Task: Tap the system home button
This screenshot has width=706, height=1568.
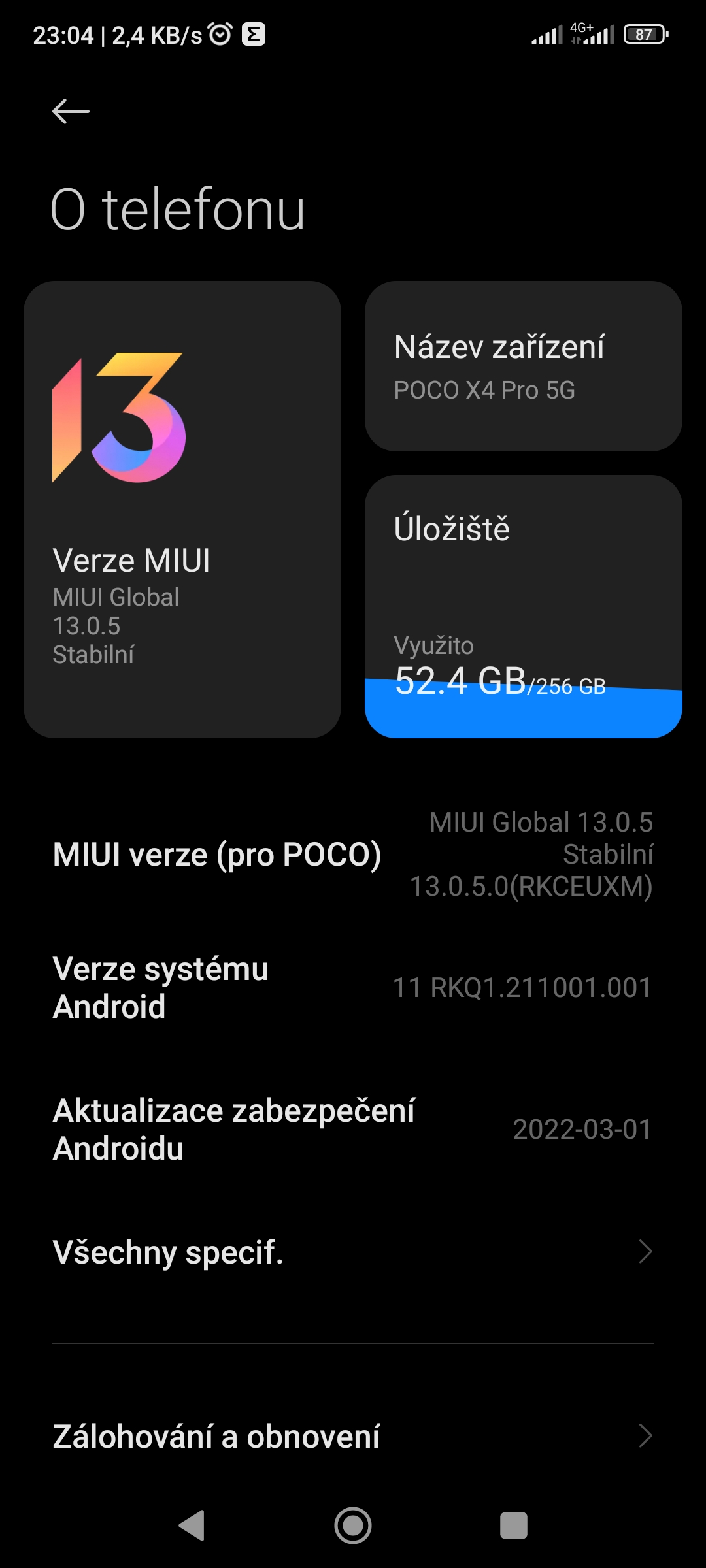Action: click(353, 1526)
